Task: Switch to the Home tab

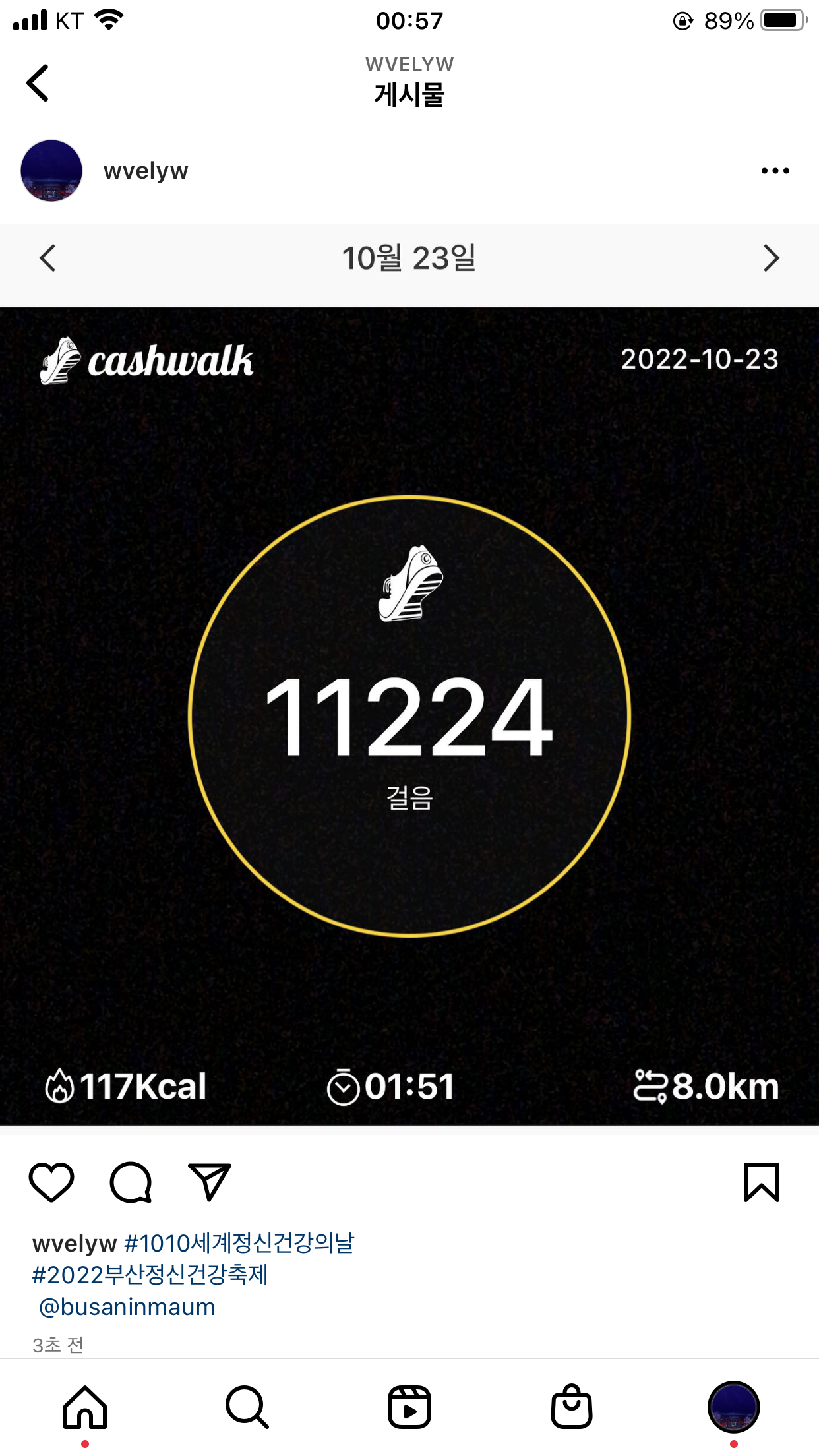Action: (x=85, y=1407)
